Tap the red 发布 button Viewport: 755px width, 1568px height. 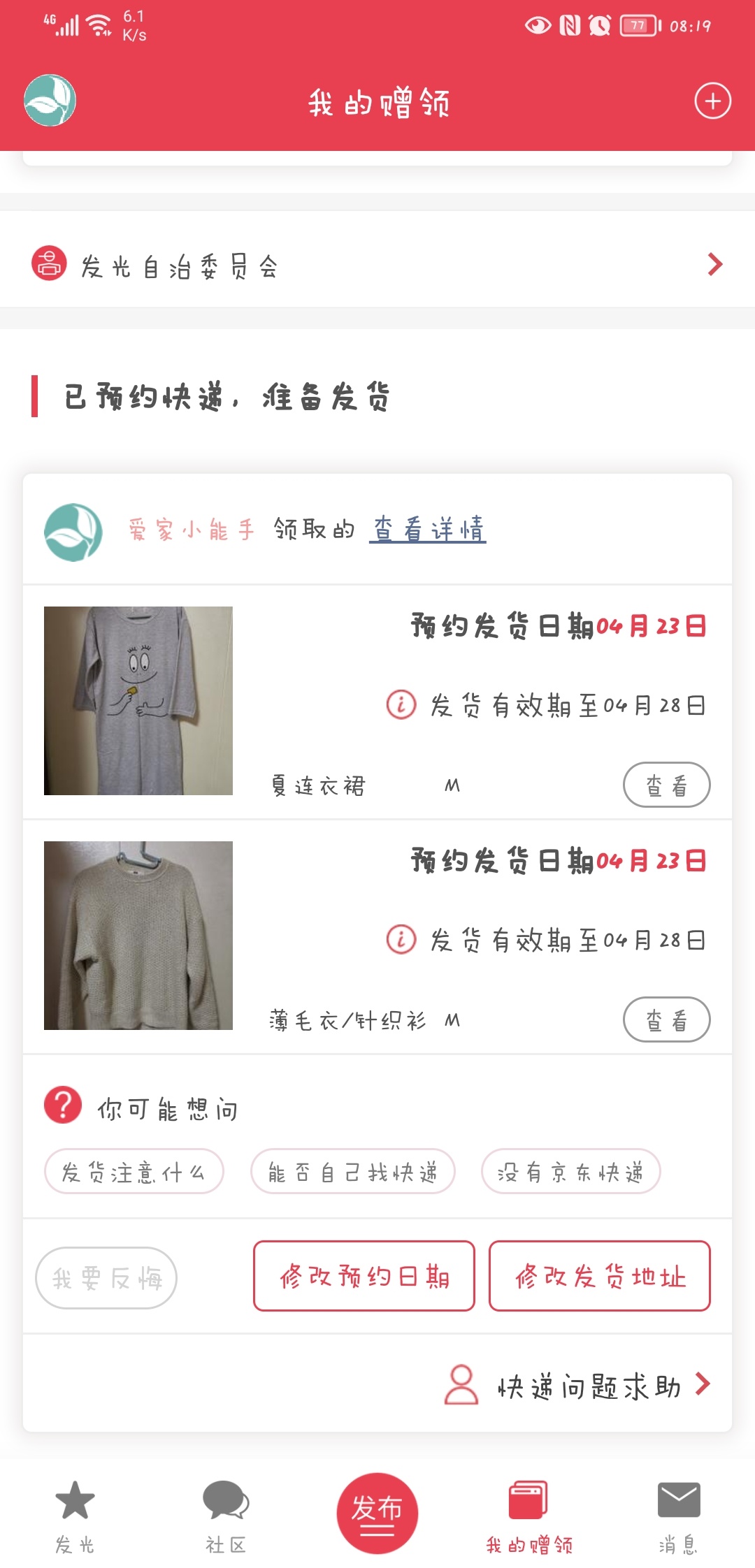pyautogui.click(x=377, y=1513)
